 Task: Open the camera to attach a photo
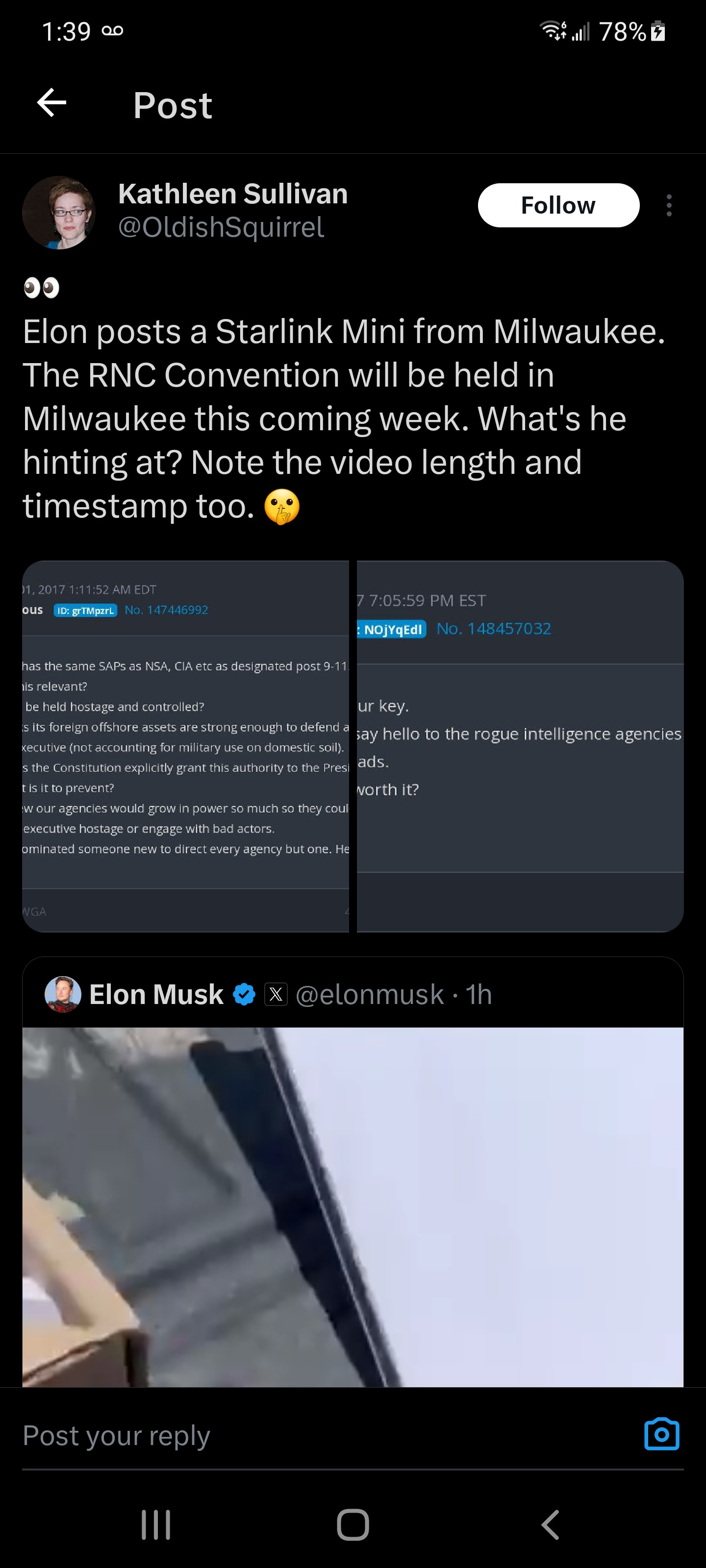click(x=661, y=1435)
